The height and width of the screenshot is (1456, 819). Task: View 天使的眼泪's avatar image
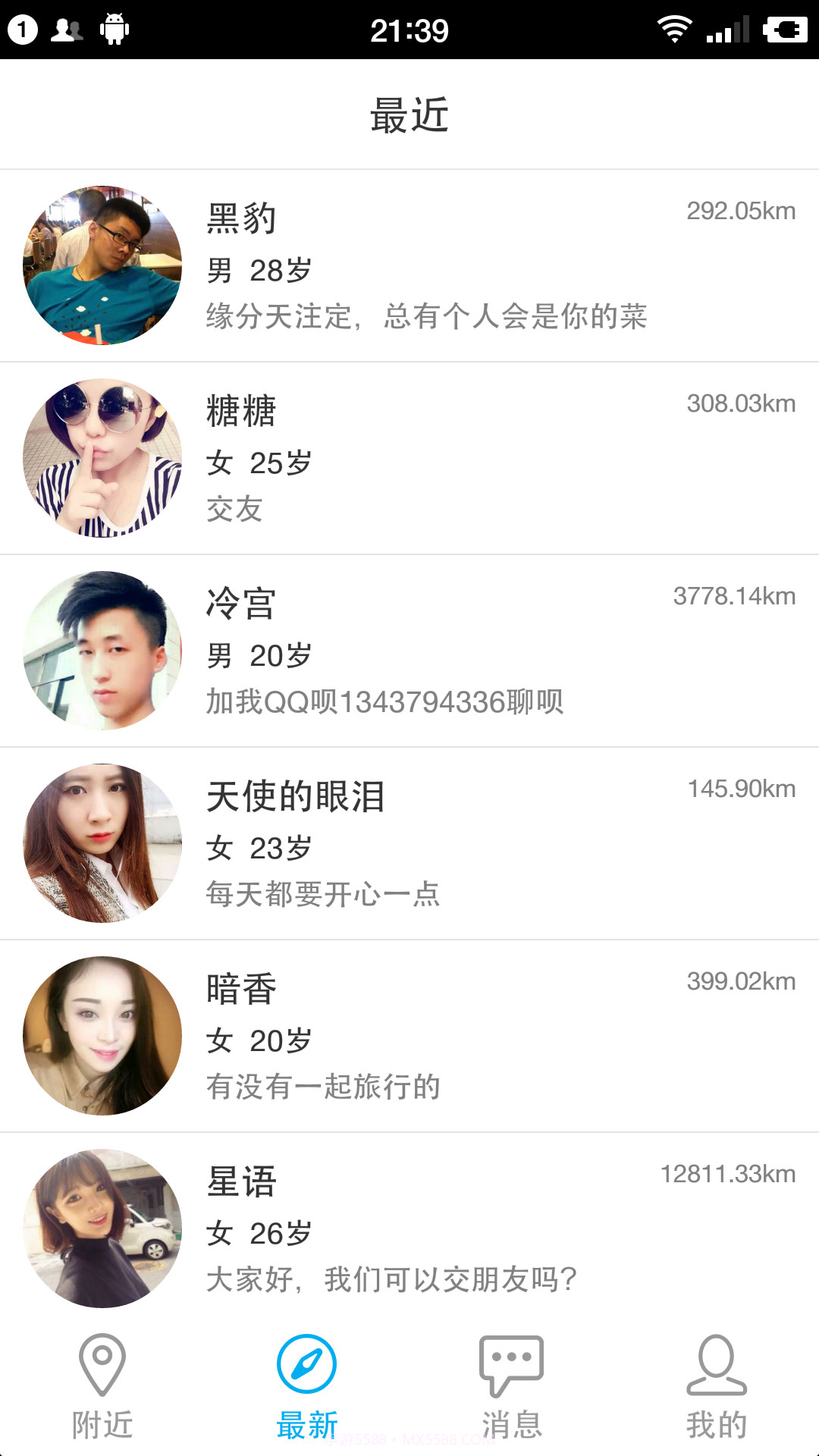102,843
